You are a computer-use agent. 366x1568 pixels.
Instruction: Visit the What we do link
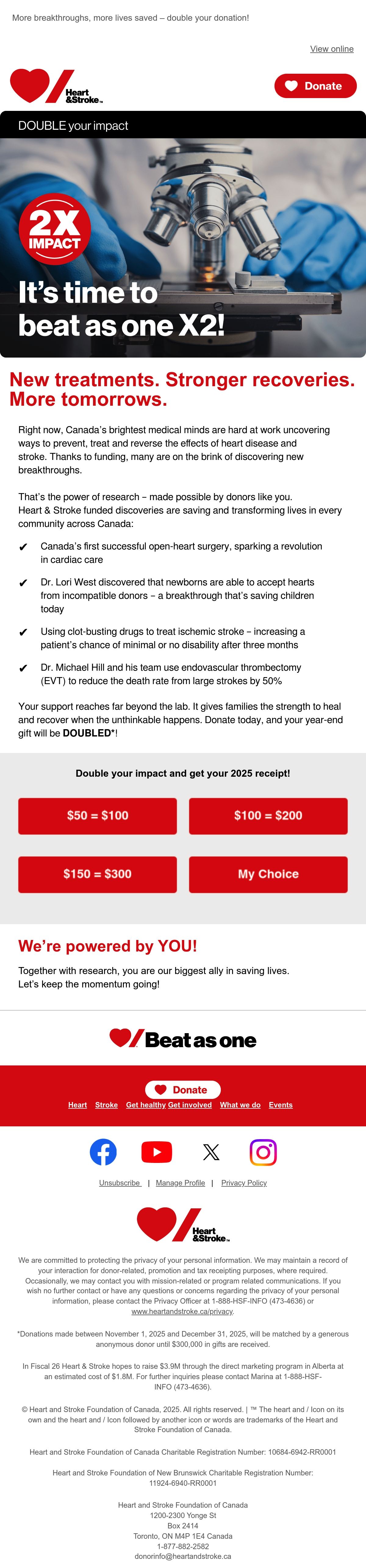click(240, 1105)
